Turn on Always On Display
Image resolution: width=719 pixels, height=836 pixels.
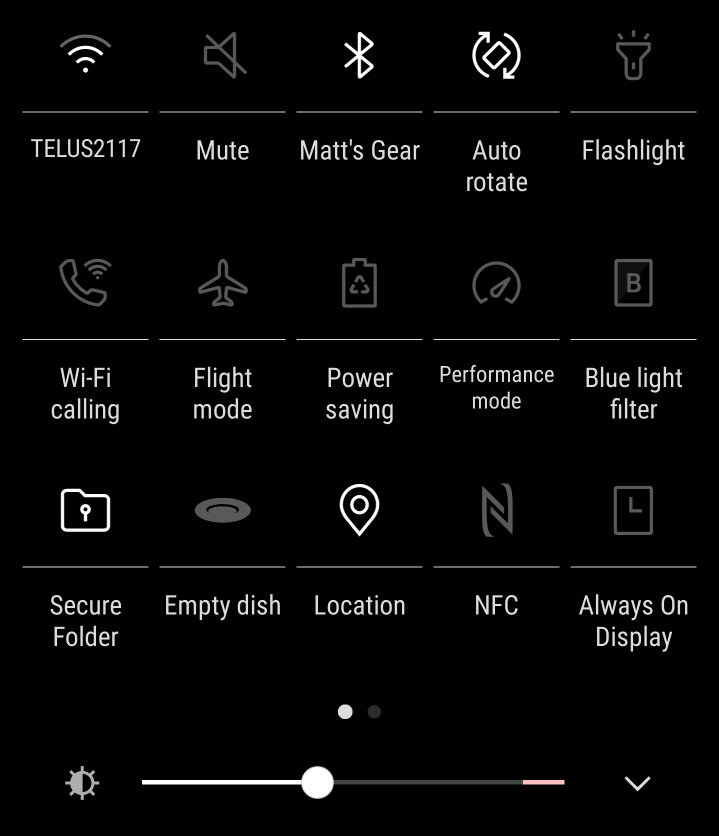(633, 510)
